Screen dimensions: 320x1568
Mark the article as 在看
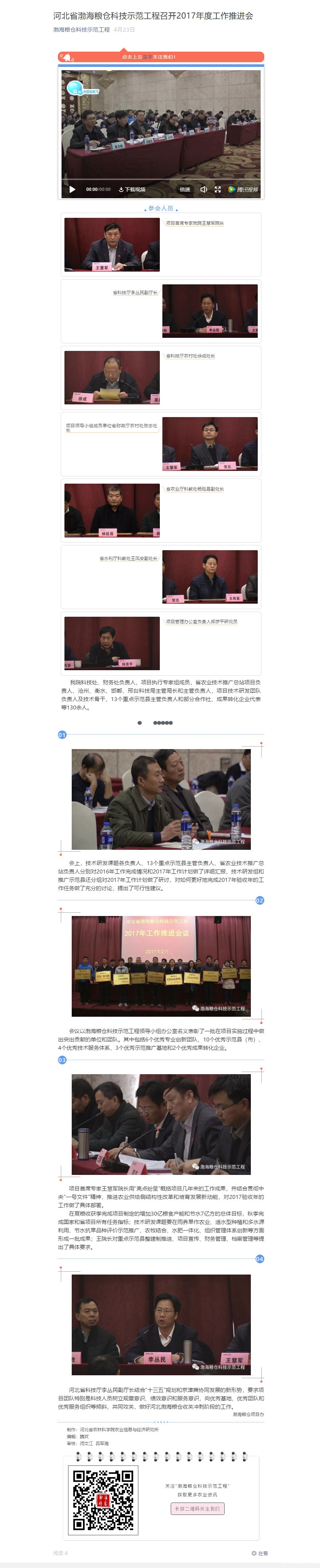[260, 1553]
